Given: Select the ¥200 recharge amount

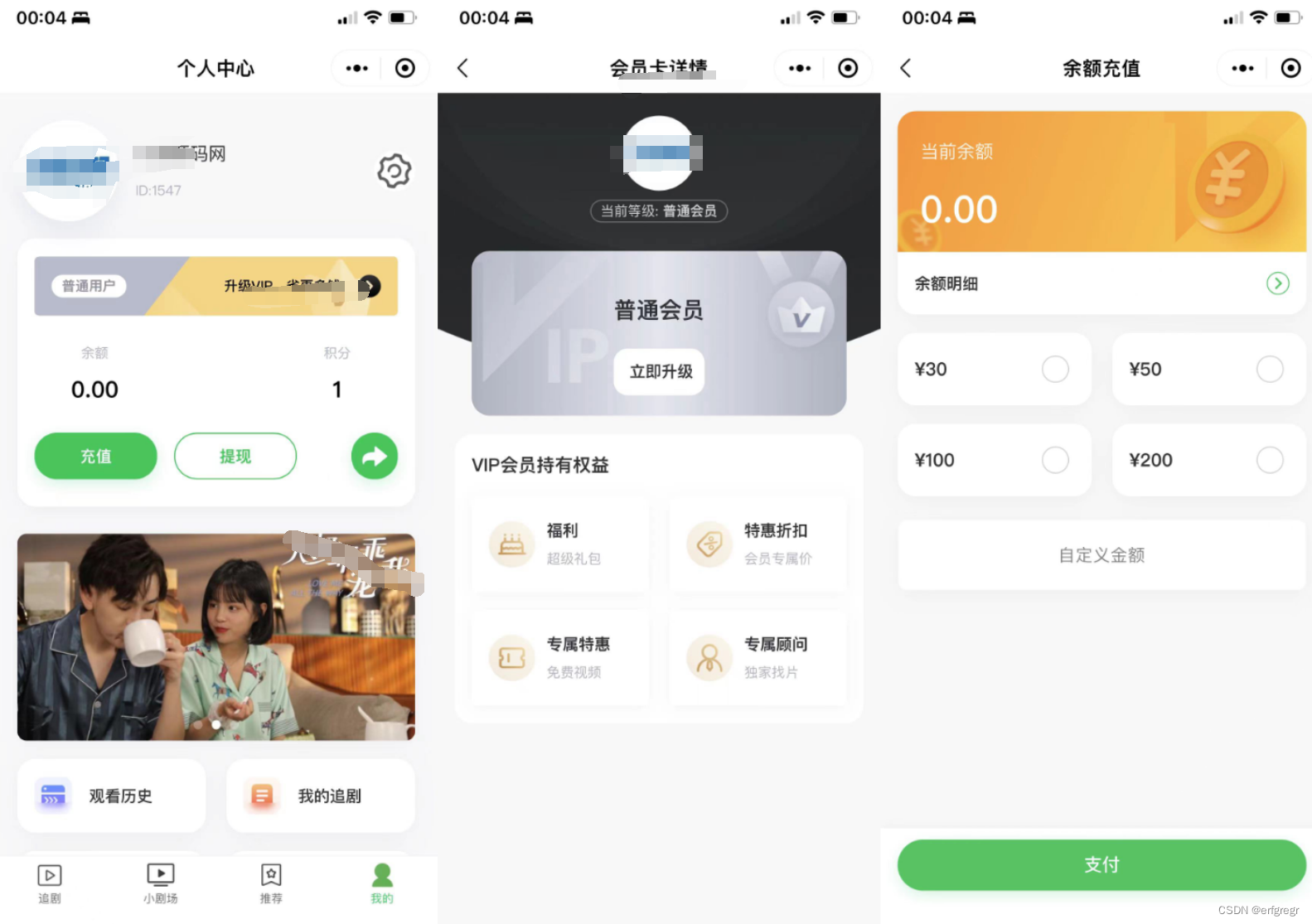Looking at the screenshot, I should pyautogui.click(x=1208, y=460).
